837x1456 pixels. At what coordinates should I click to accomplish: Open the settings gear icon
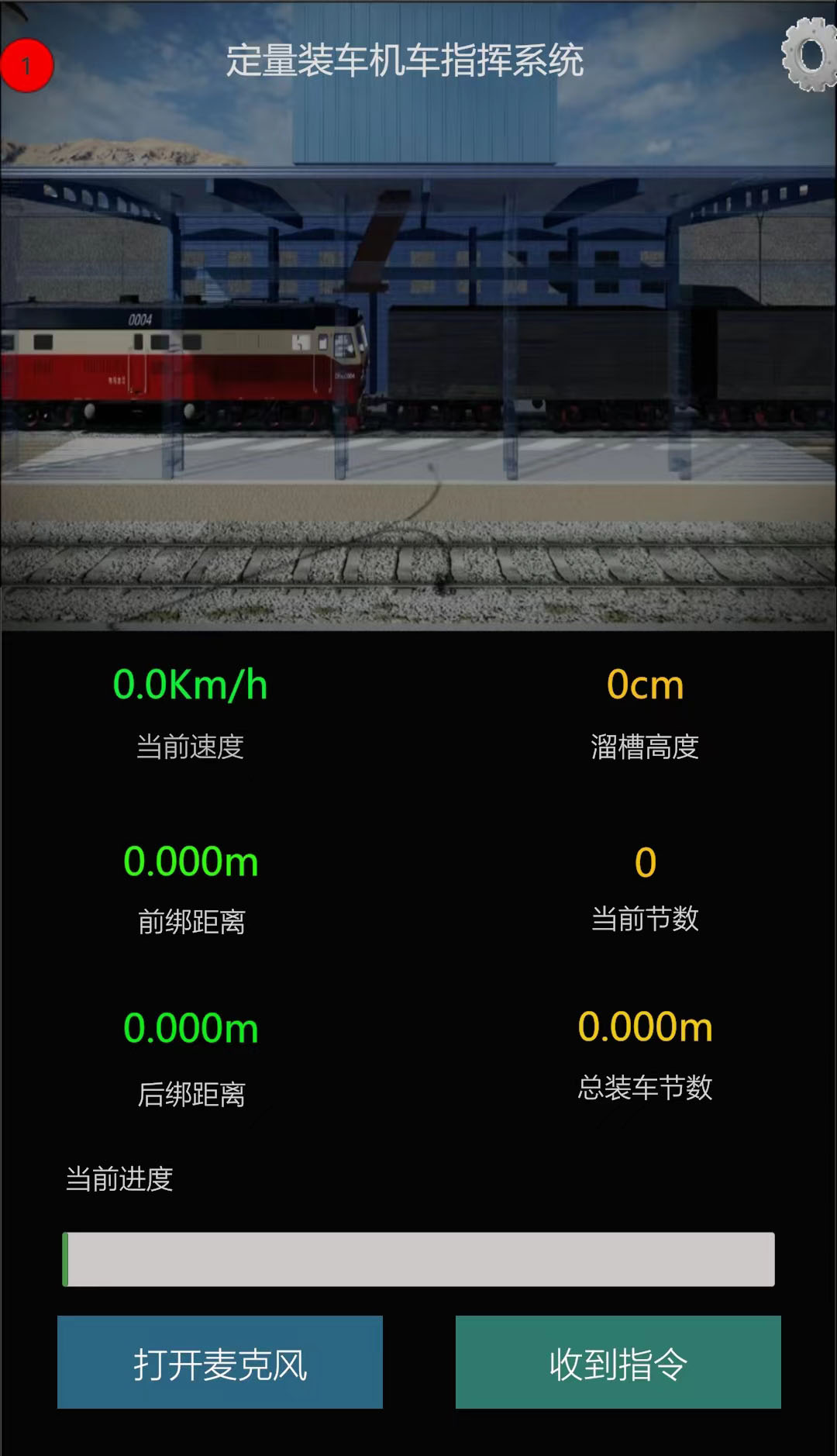tap(809, 55)
